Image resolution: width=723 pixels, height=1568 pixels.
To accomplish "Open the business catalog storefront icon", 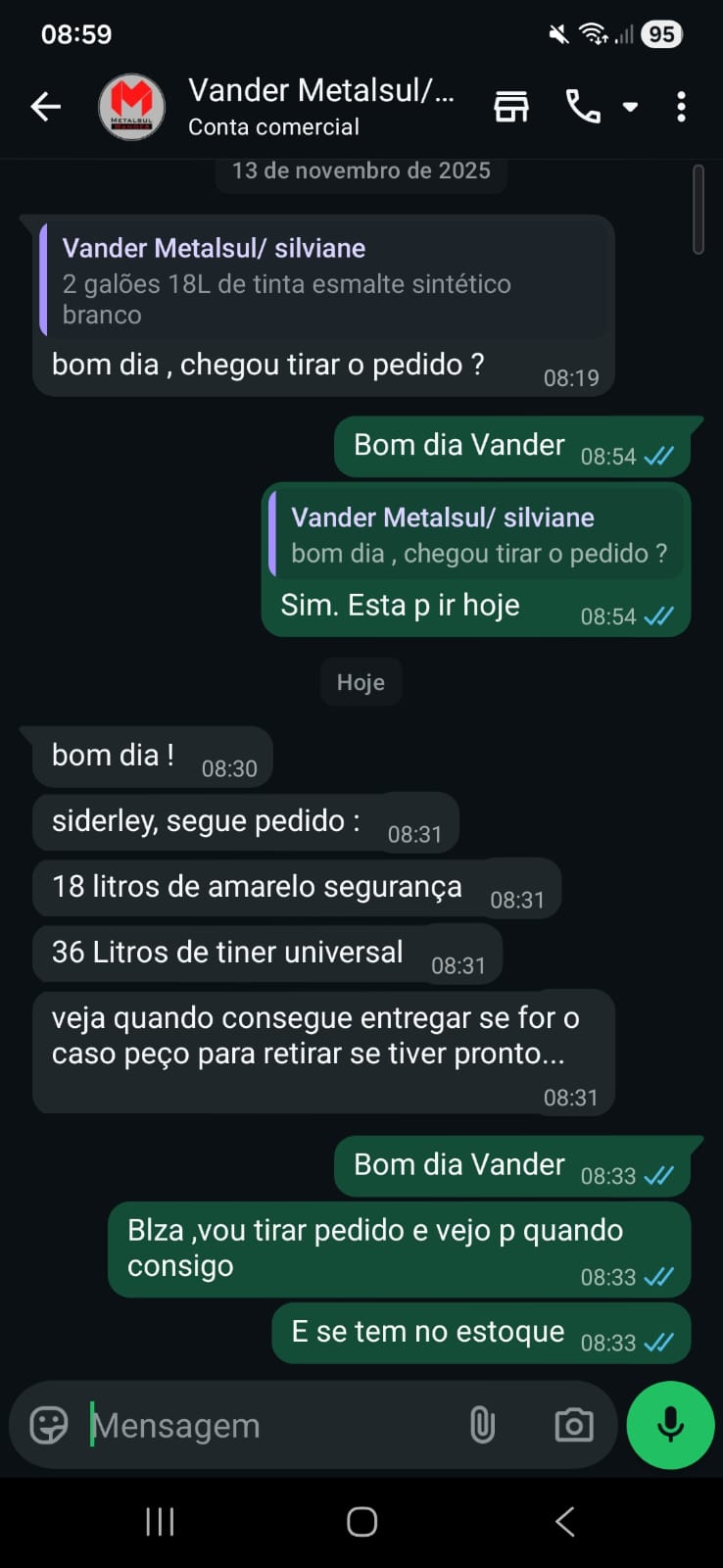I will 511,107.
